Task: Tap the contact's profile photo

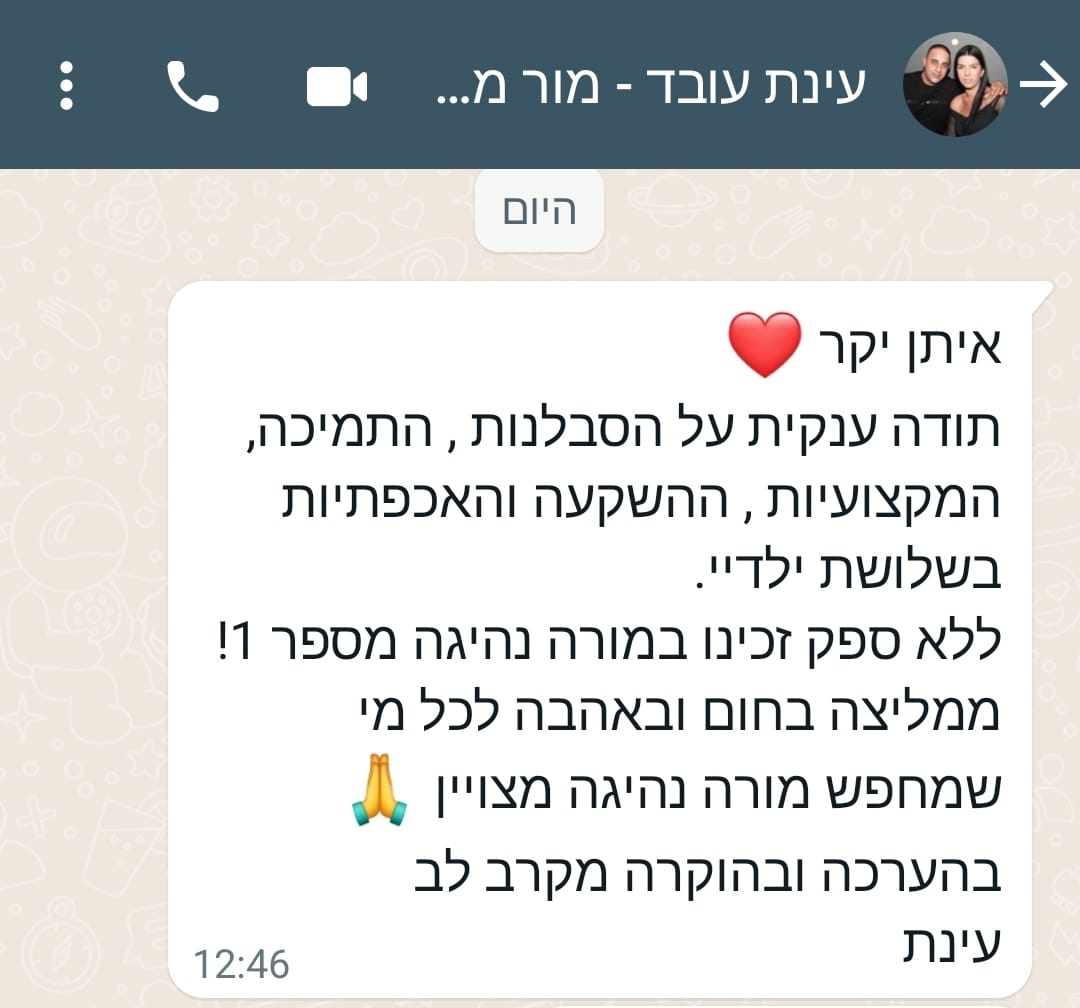Action: [x=955, y=86]
